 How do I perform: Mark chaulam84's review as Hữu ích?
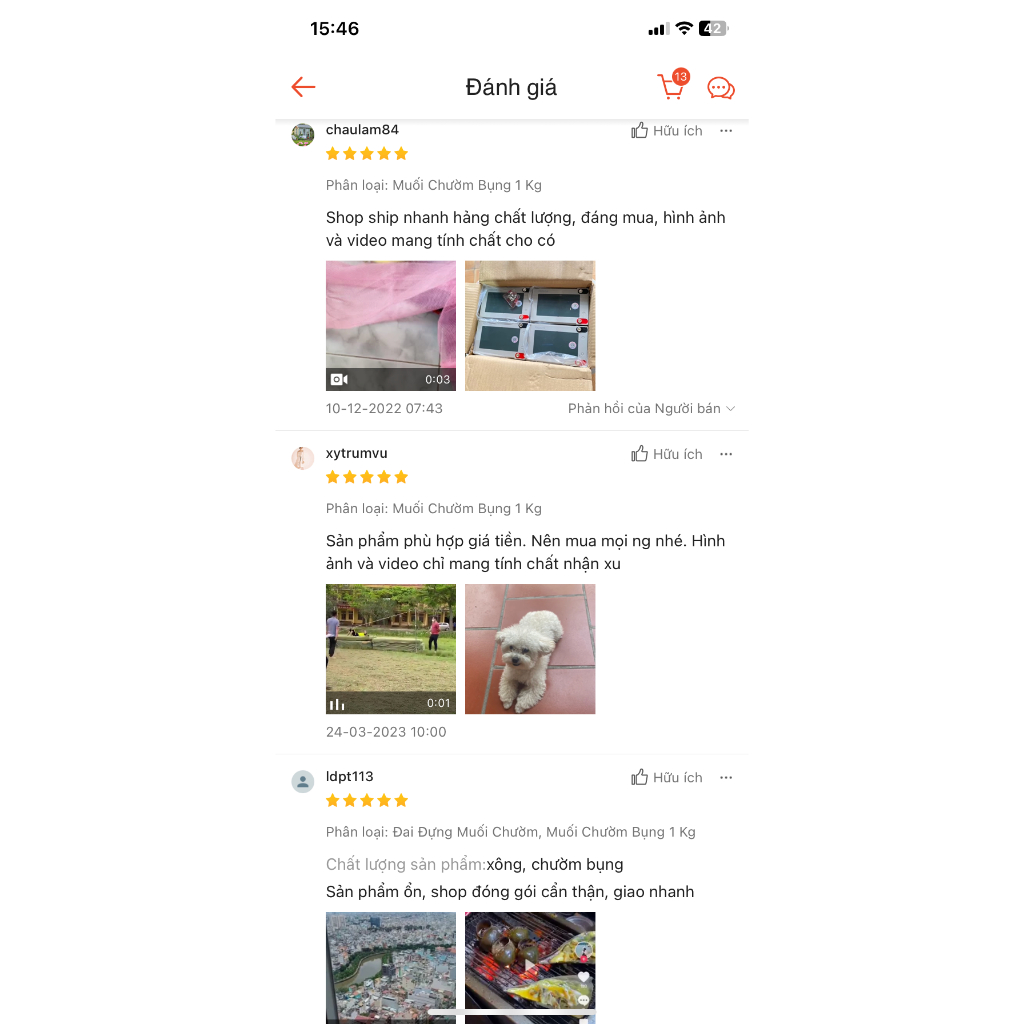tap(667, 131)
